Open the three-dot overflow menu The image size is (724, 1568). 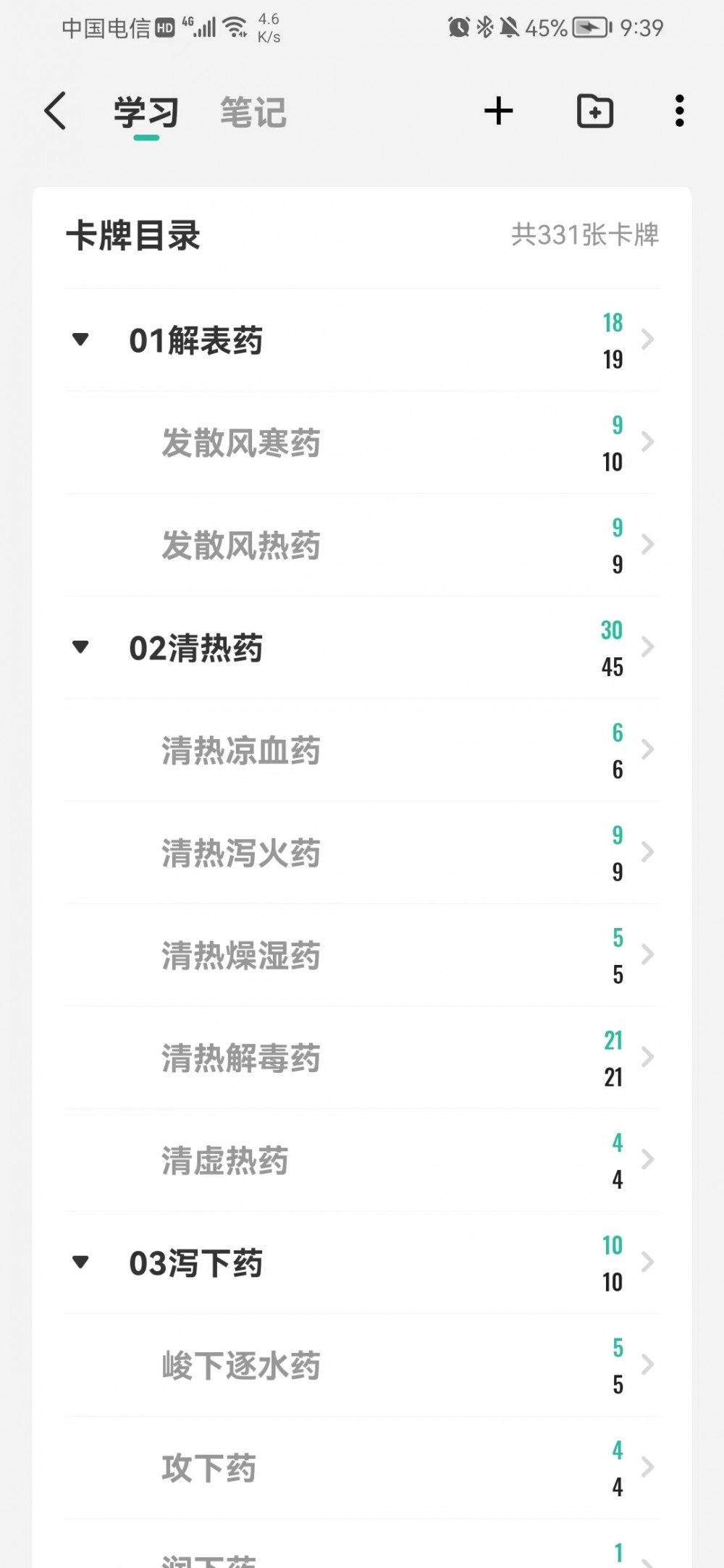point(679,111)
